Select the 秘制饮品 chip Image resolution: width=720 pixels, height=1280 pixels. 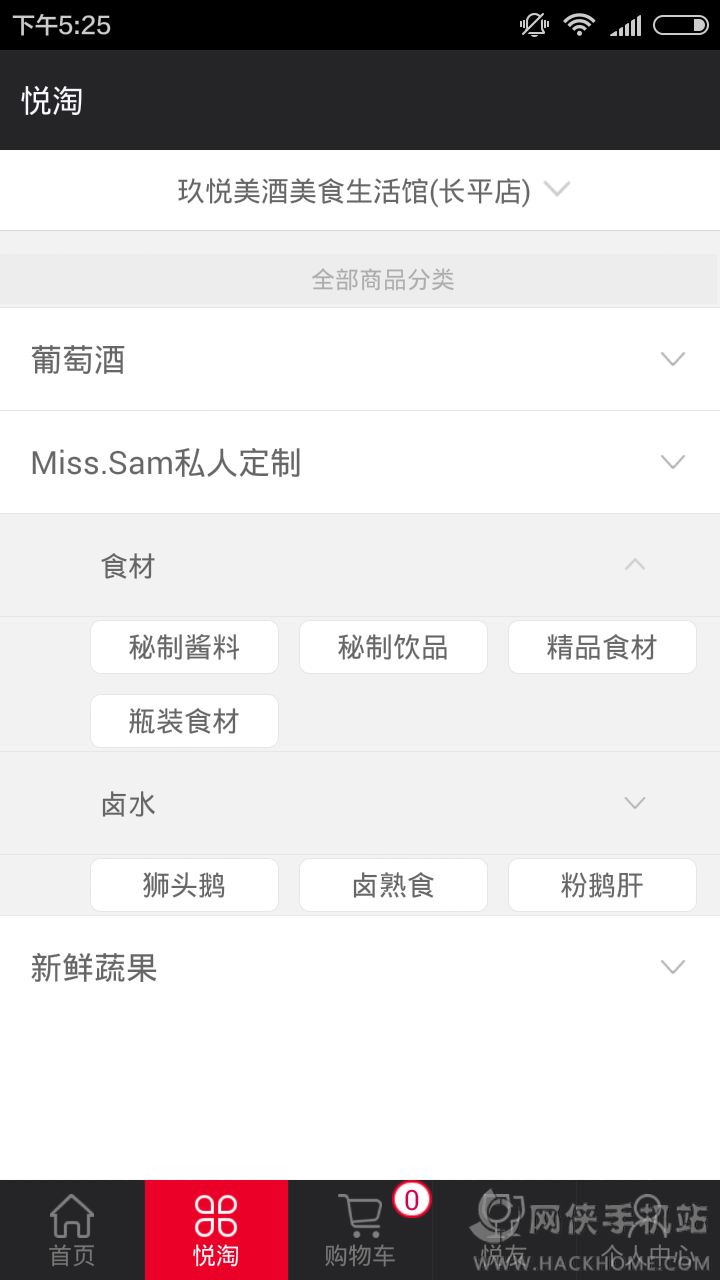pyautogui.click(x=393, y=647)
